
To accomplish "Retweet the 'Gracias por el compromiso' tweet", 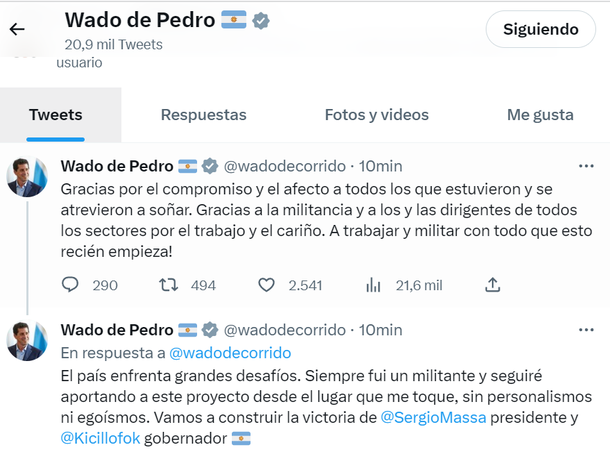I will [x=169, y=285].
